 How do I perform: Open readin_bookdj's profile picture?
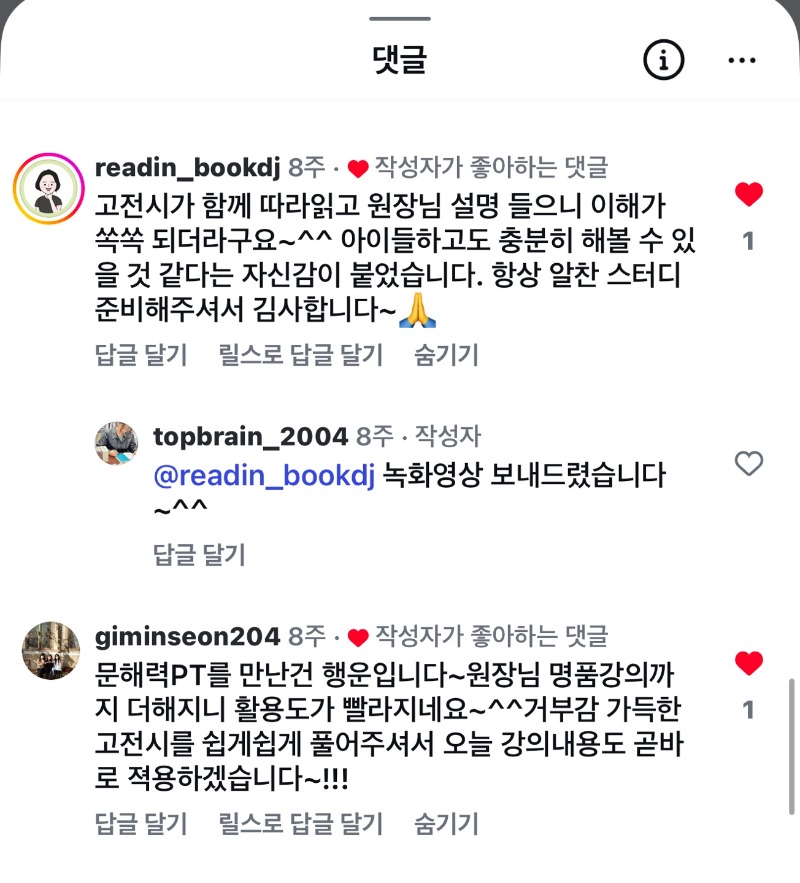pos(47,188)
